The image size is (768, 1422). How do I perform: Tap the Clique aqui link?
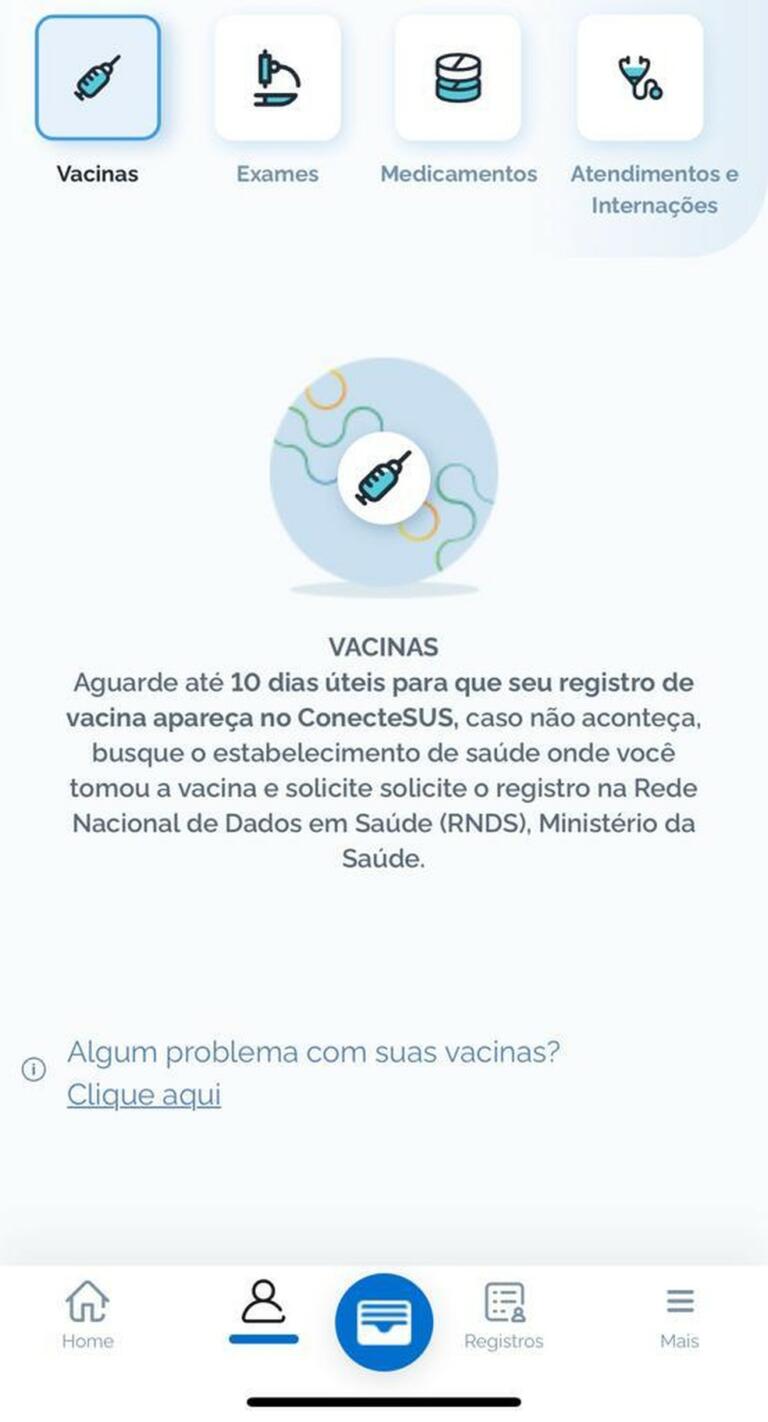click(x=144, y=1094)
